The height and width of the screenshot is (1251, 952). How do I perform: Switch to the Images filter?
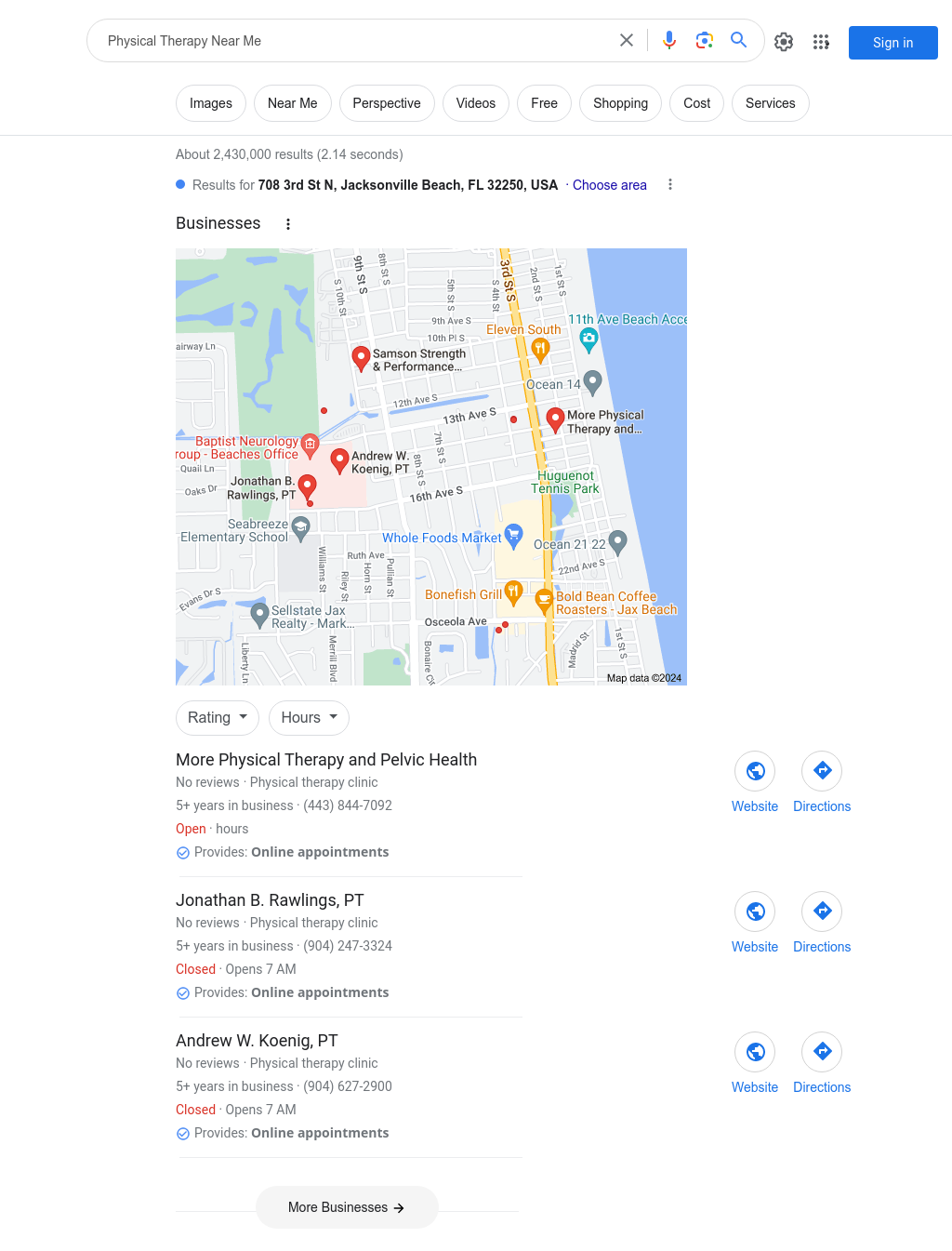(211, 103)
